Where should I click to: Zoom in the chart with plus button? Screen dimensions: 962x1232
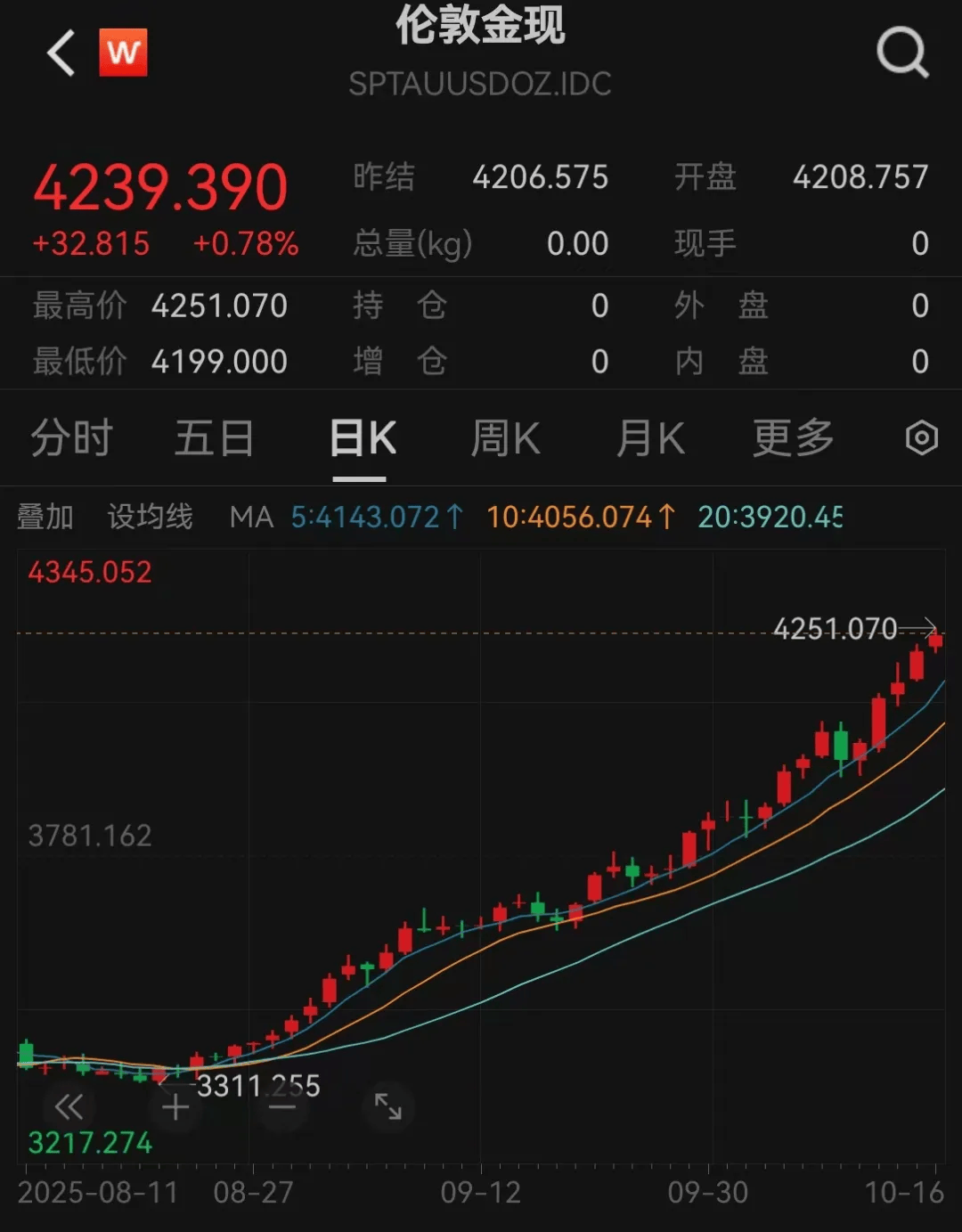tap(175, 1107)
